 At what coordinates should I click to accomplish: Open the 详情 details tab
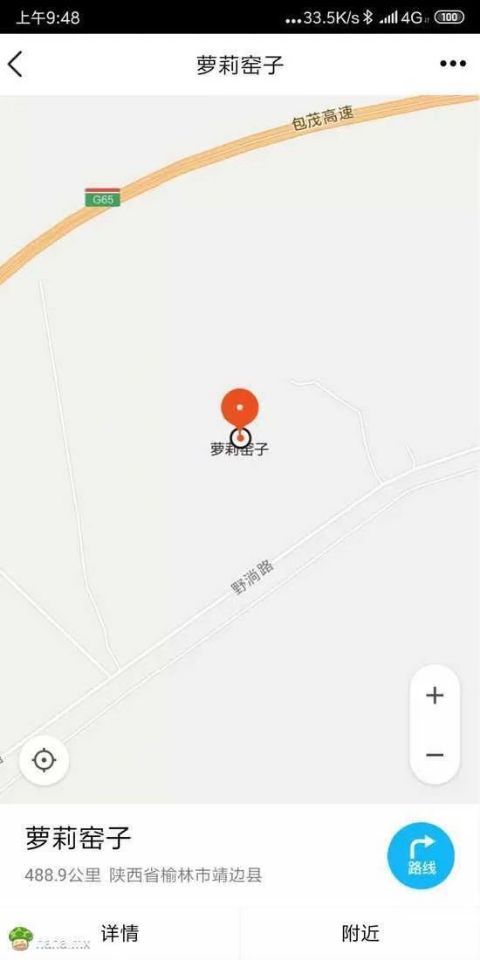[x=120, y=934]
